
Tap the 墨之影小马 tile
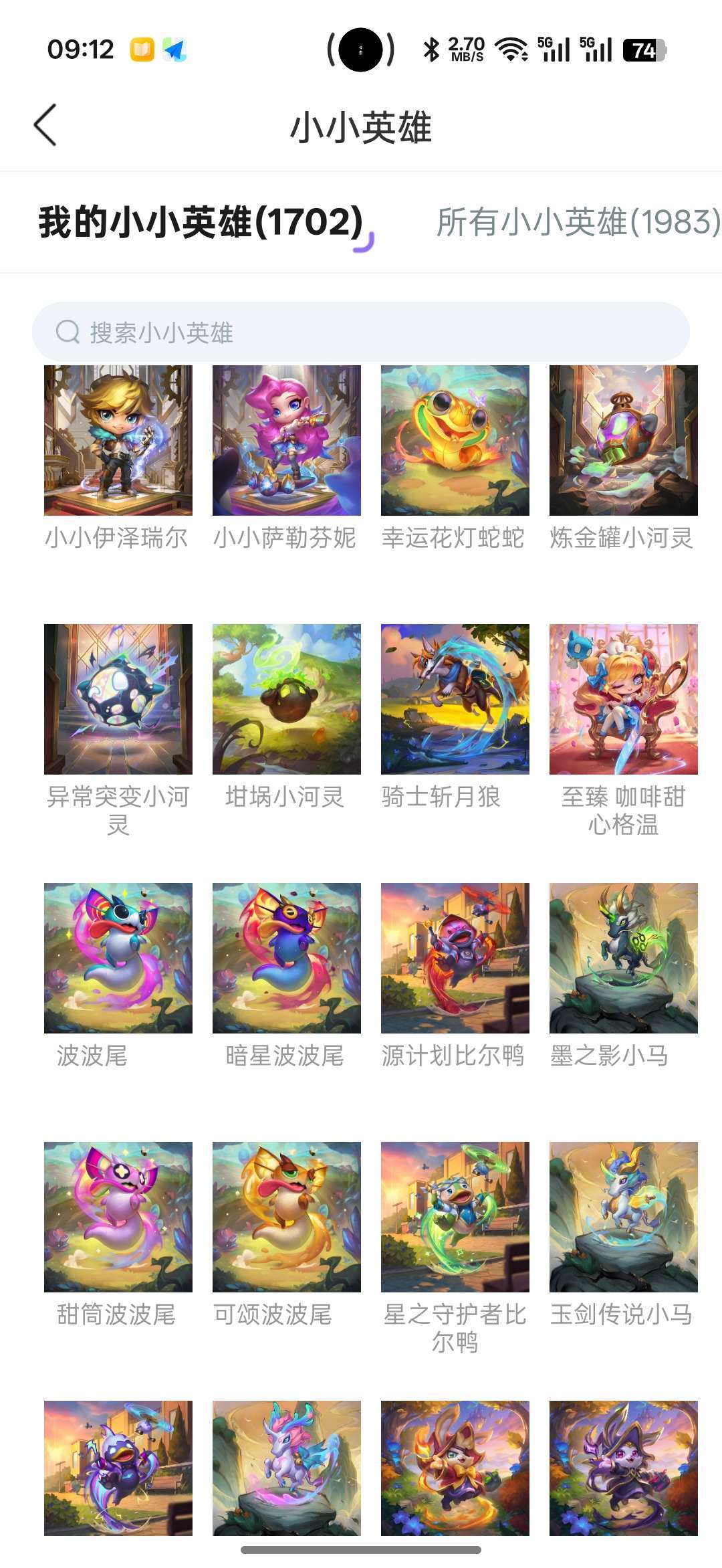point(624,958)
